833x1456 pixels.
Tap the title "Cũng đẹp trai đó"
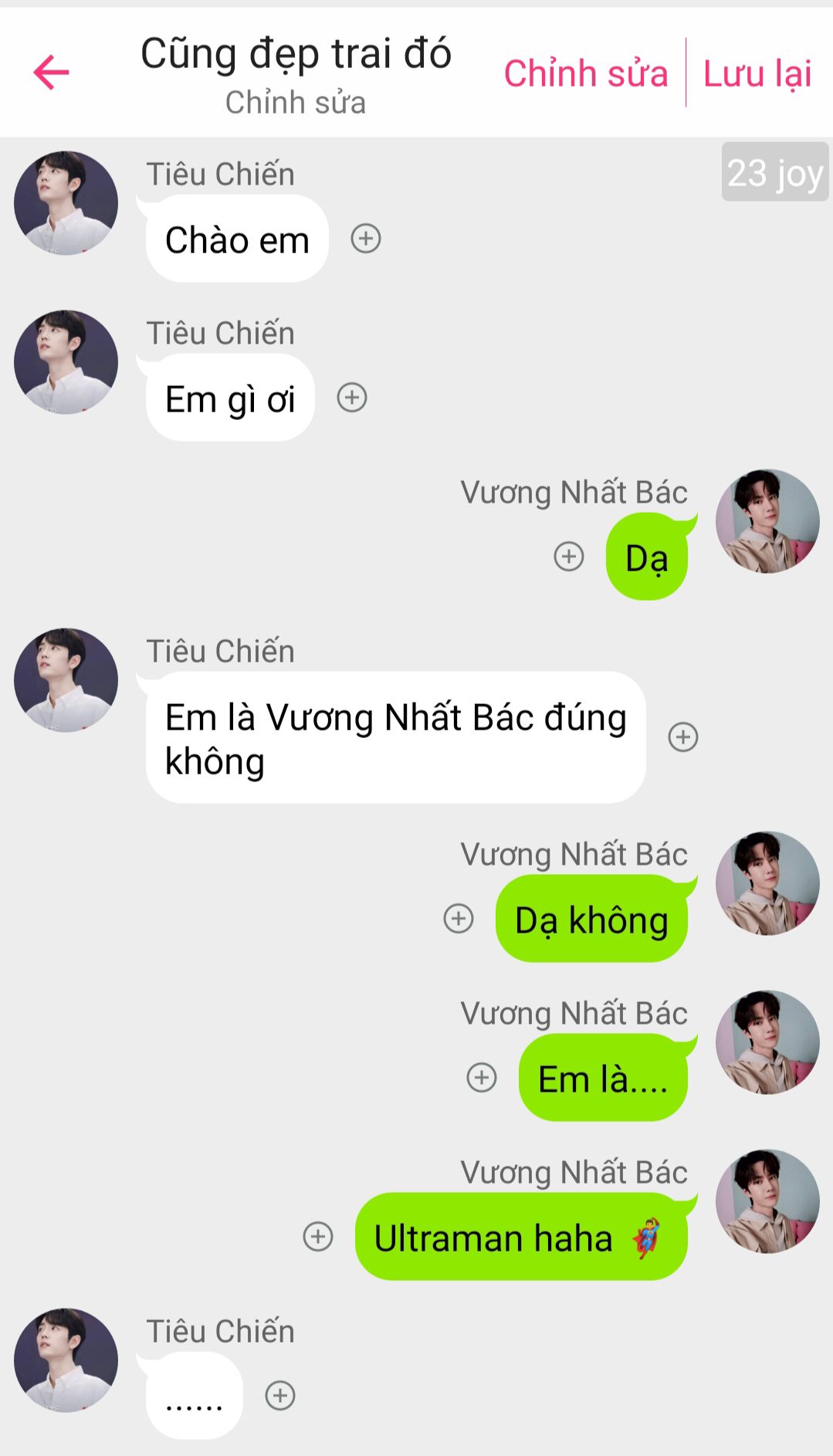(x=296, y=54)
